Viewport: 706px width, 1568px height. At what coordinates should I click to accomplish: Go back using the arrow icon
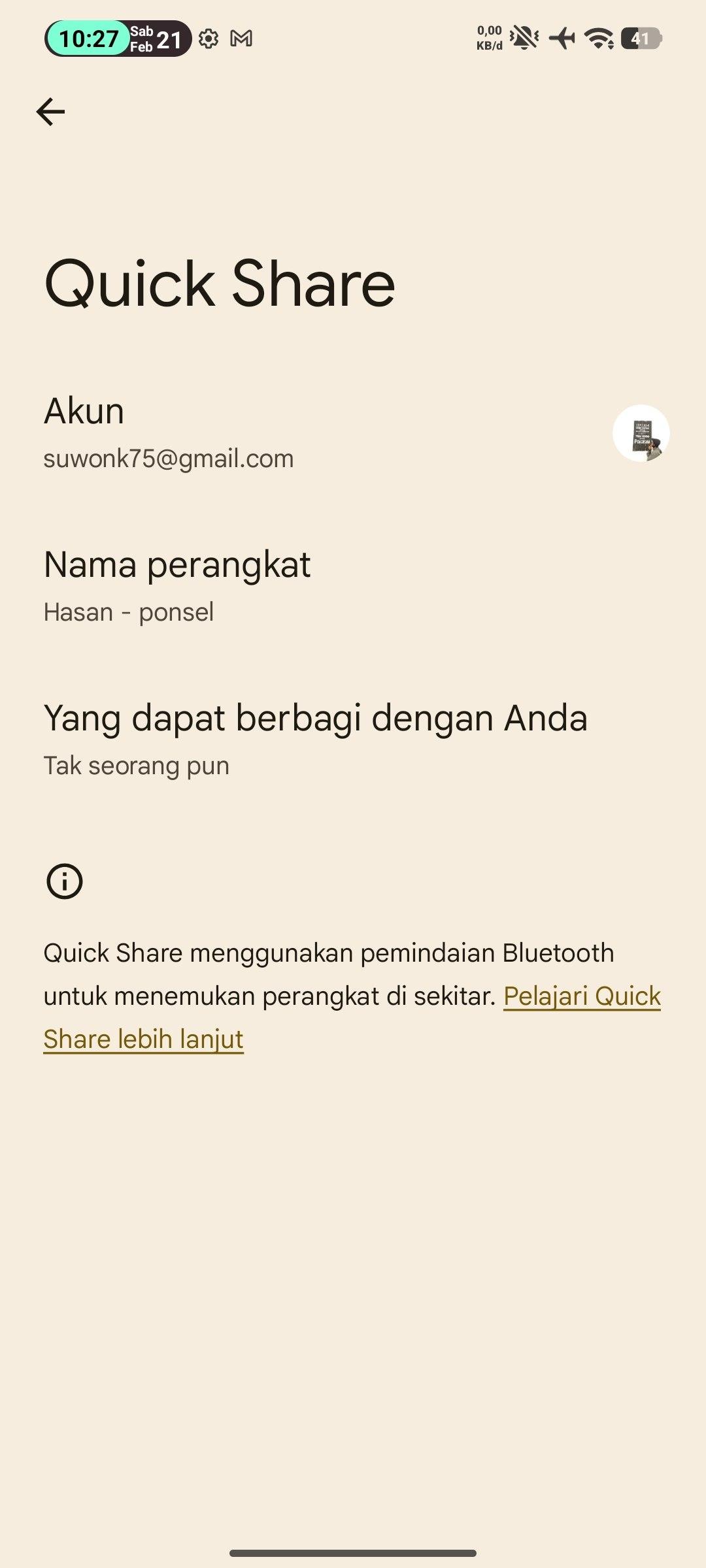pos(50,112)
